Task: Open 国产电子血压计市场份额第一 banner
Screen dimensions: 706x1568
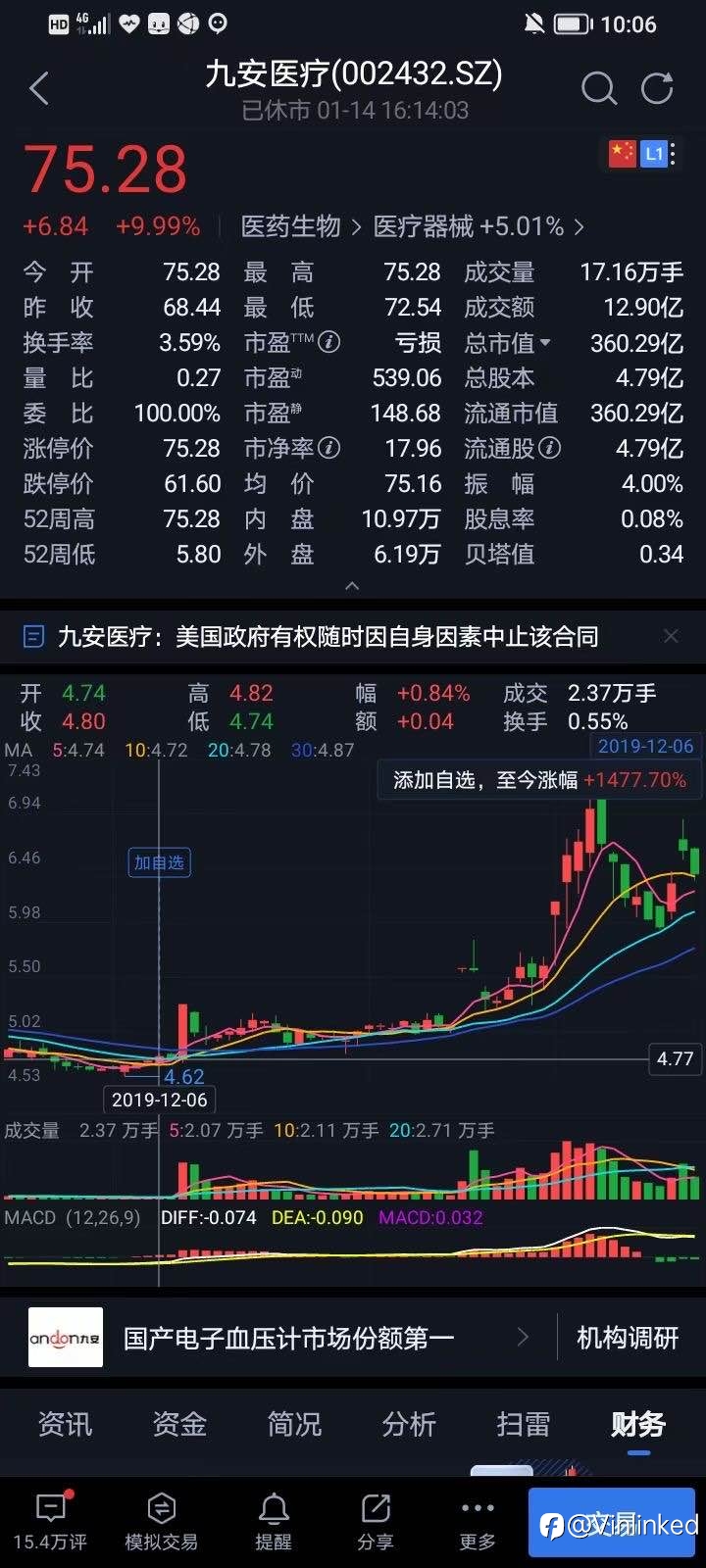Action: coord(288,1338)
